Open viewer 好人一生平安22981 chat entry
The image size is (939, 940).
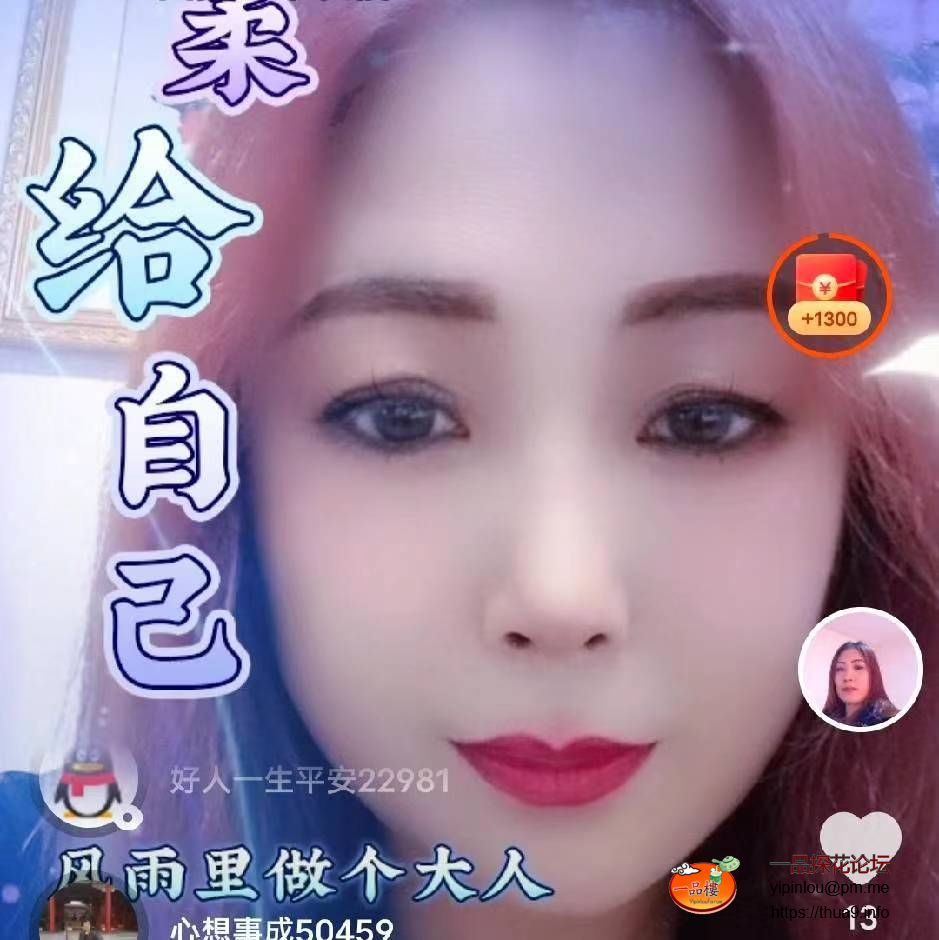[x=310, y=783]
